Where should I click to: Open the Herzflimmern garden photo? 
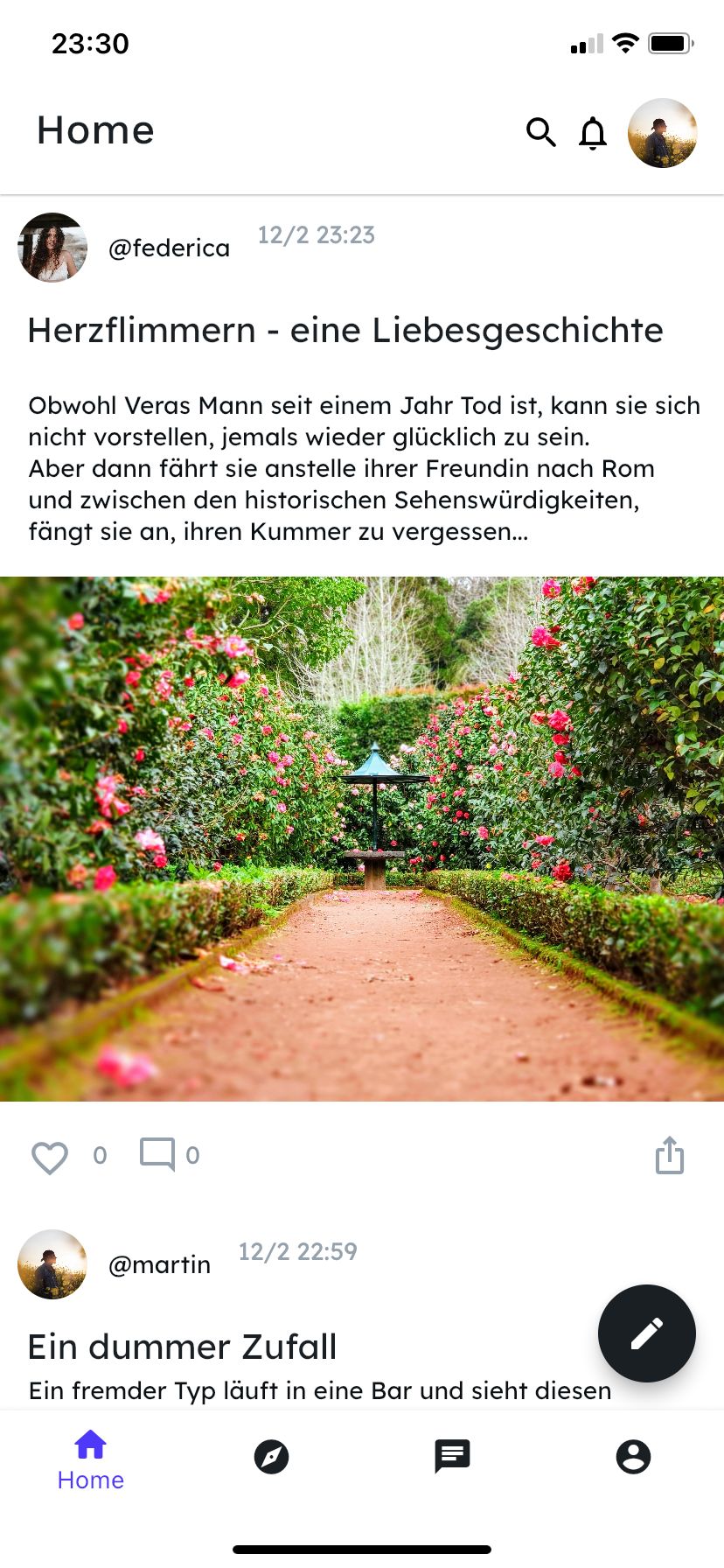tap(362, 839)
